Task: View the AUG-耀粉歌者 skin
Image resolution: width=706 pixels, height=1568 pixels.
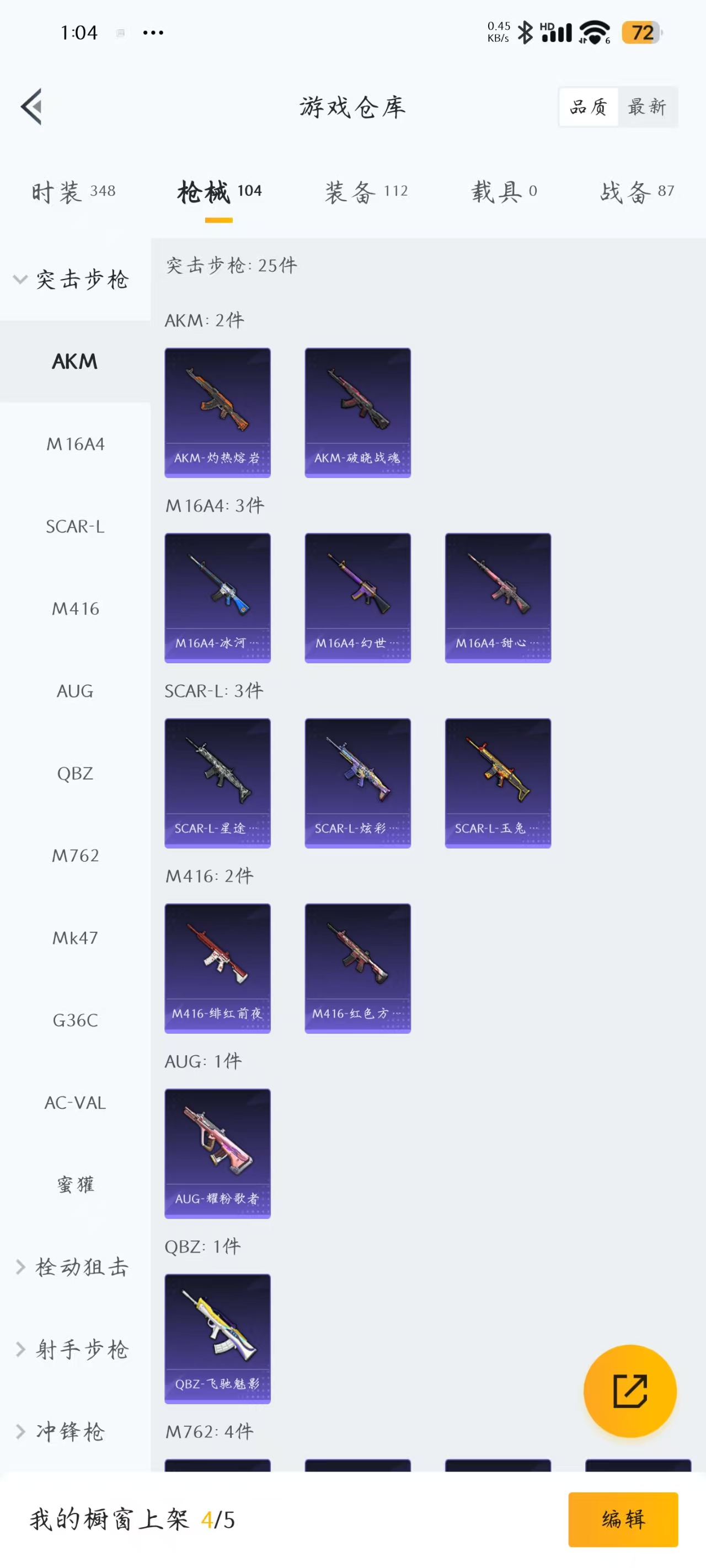Action: 217,1153
